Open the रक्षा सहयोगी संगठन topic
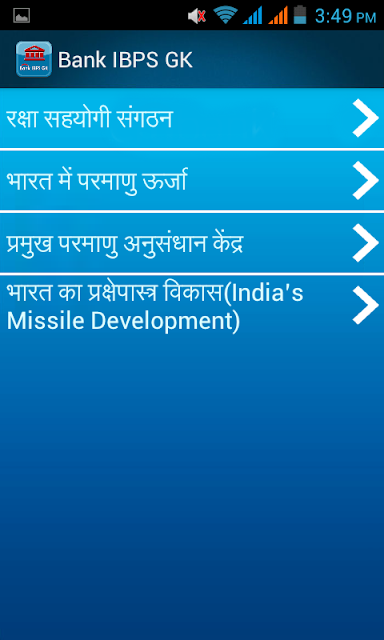The image size is (384, 640). point(192,118)
